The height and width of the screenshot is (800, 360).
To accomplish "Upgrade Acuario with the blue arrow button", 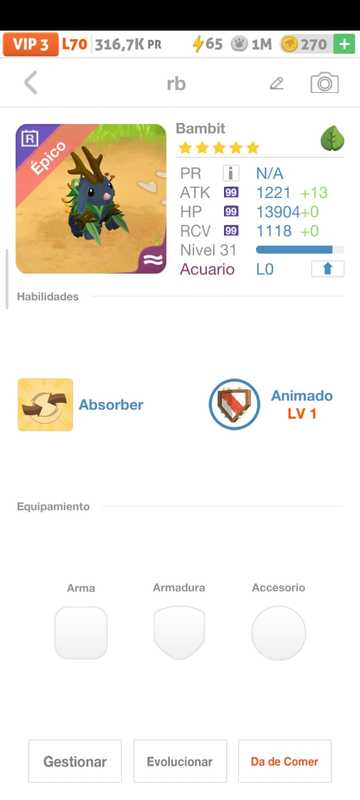I will click(x=327, y=269).
